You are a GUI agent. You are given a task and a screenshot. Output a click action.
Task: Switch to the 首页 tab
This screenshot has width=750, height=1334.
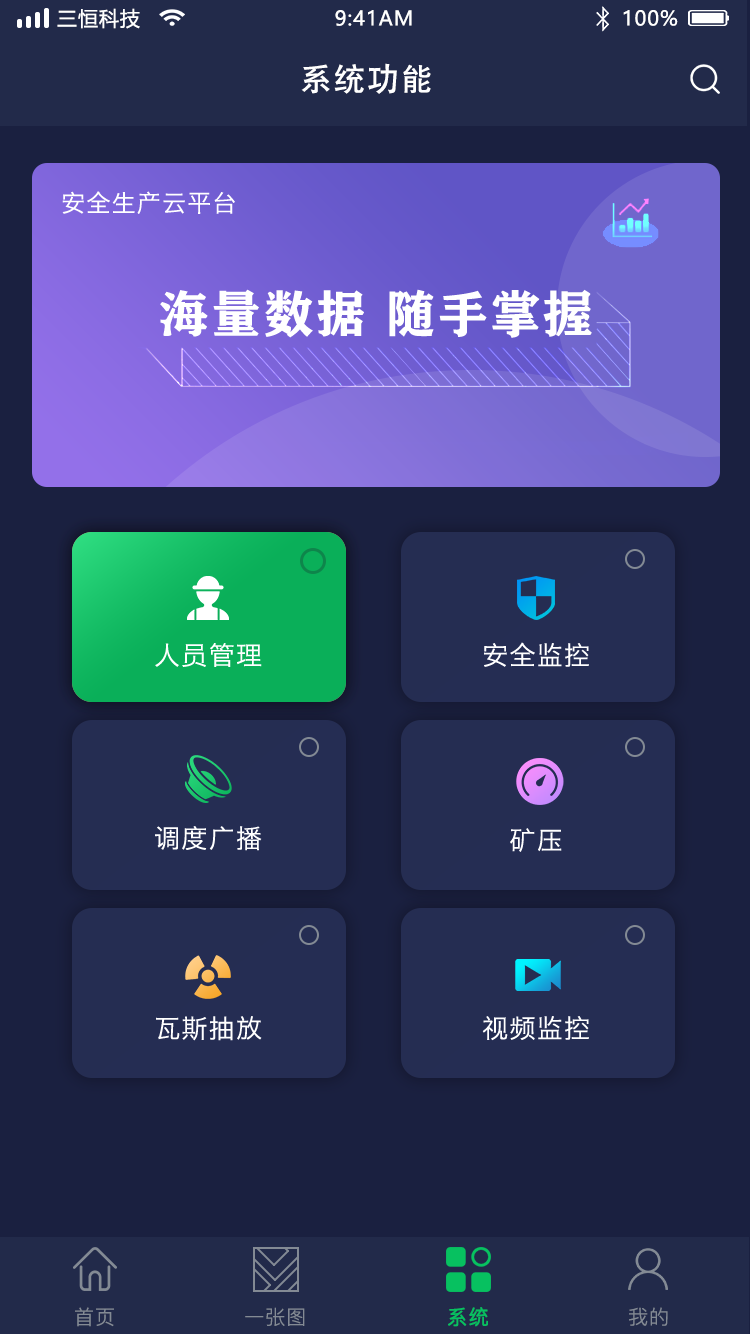95,1286
